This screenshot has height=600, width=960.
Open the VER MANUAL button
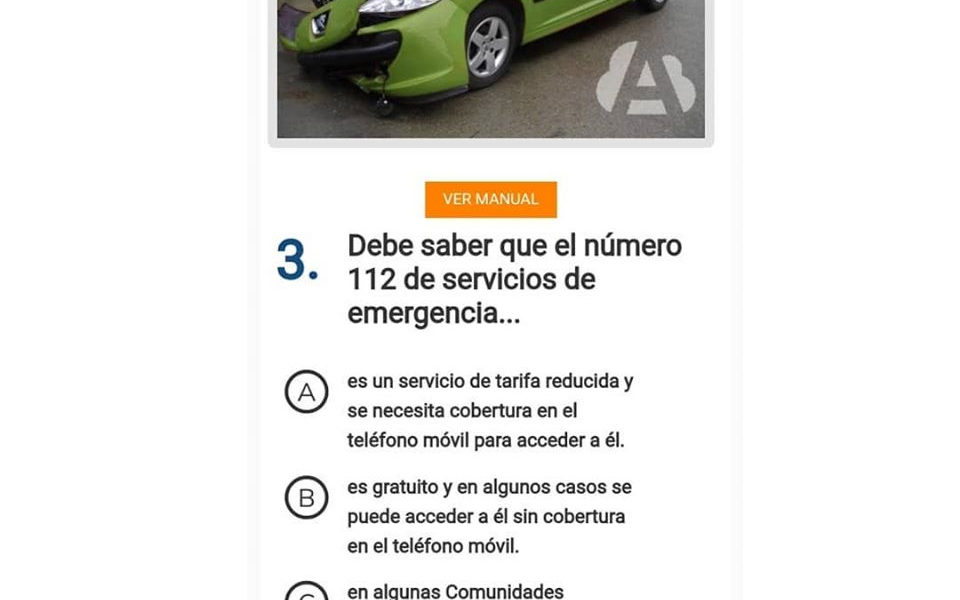490,199
